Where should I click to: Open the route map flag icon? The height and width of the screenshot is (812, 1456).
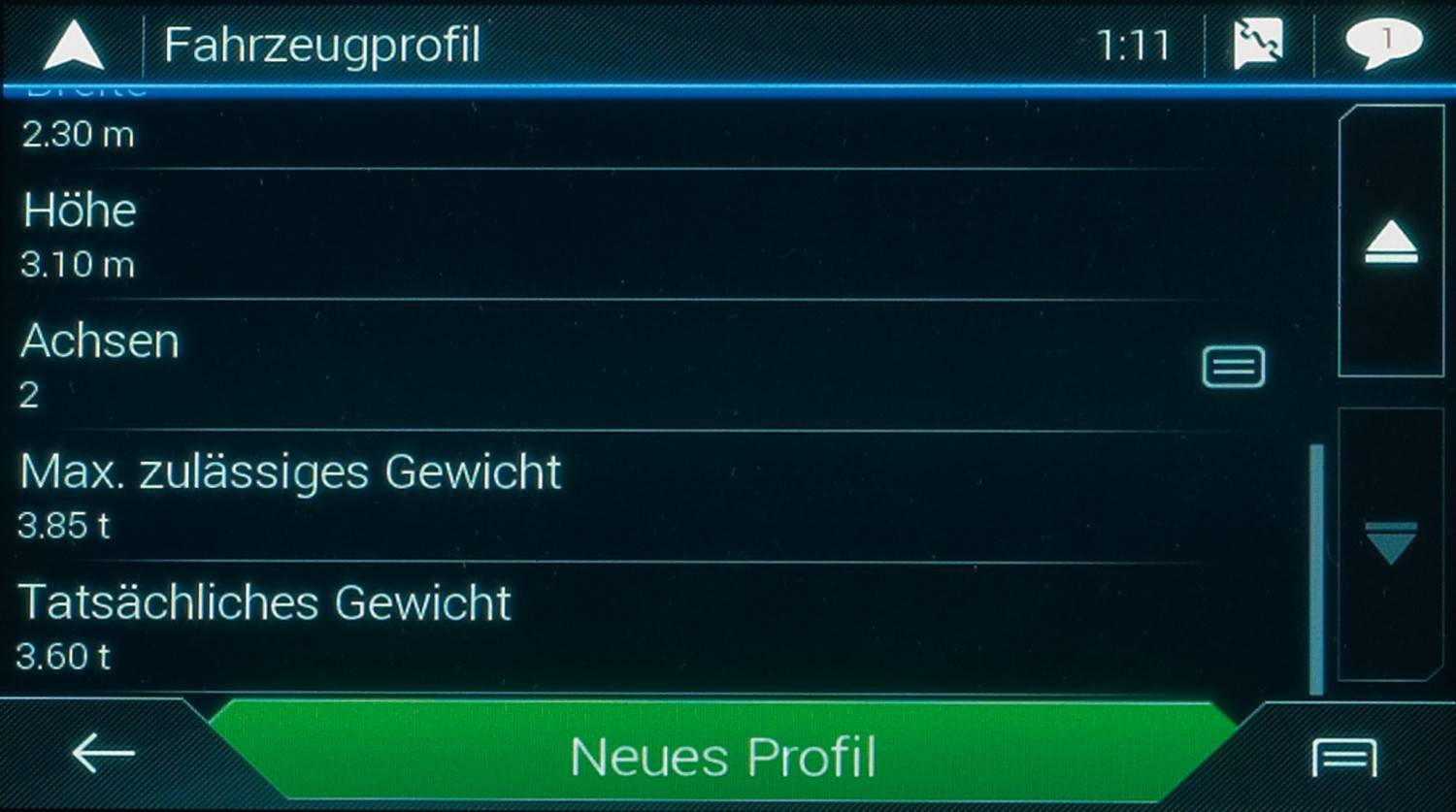pyautogui.click(x=1258, y=45)
